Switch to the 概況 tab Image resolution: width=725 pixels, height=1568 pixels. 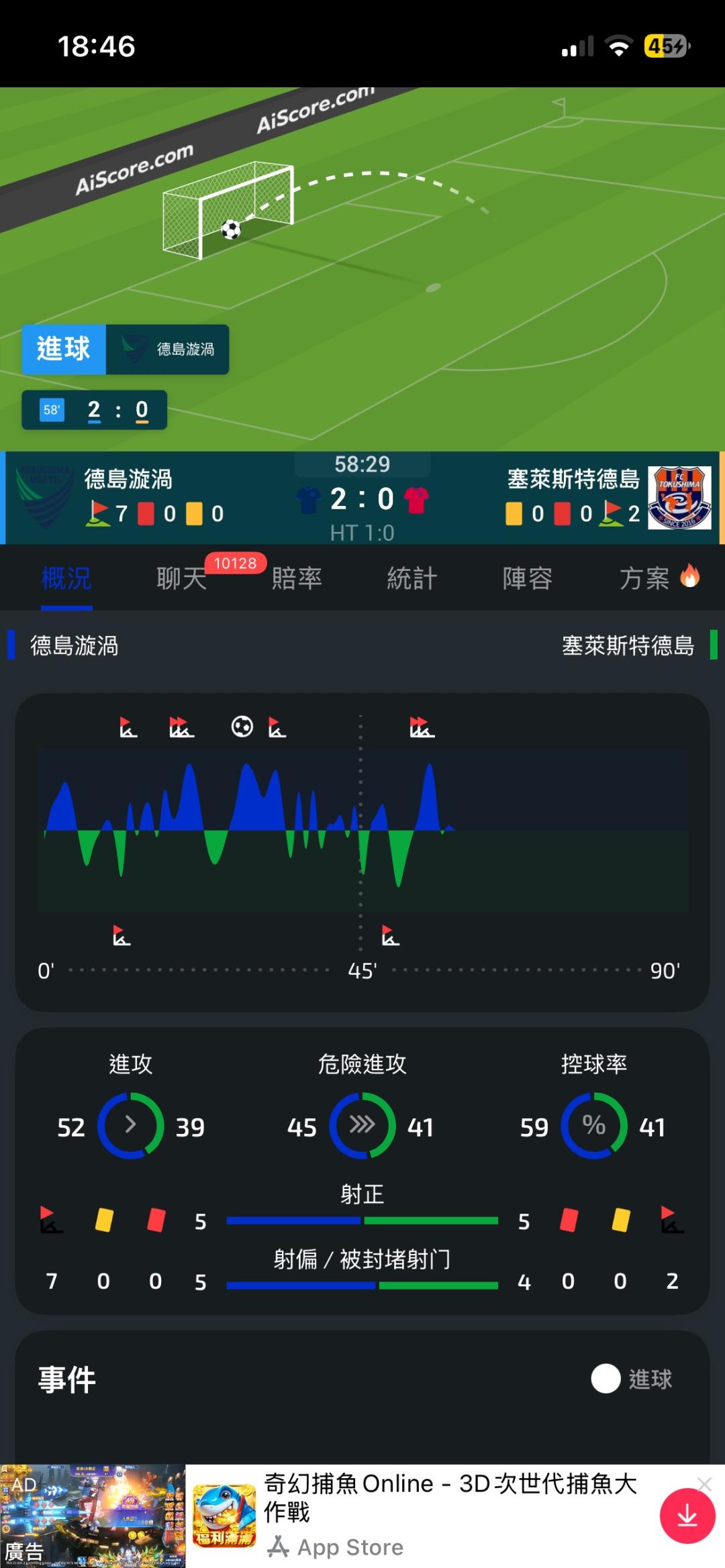click(66, 578)
